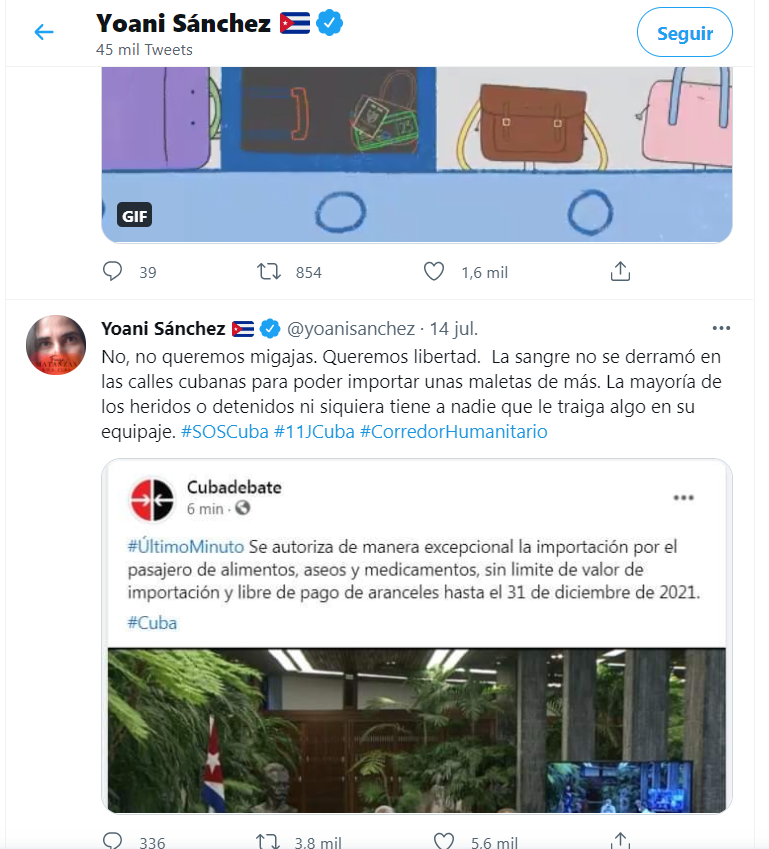Share the GIF tweet

click(620, 271)
